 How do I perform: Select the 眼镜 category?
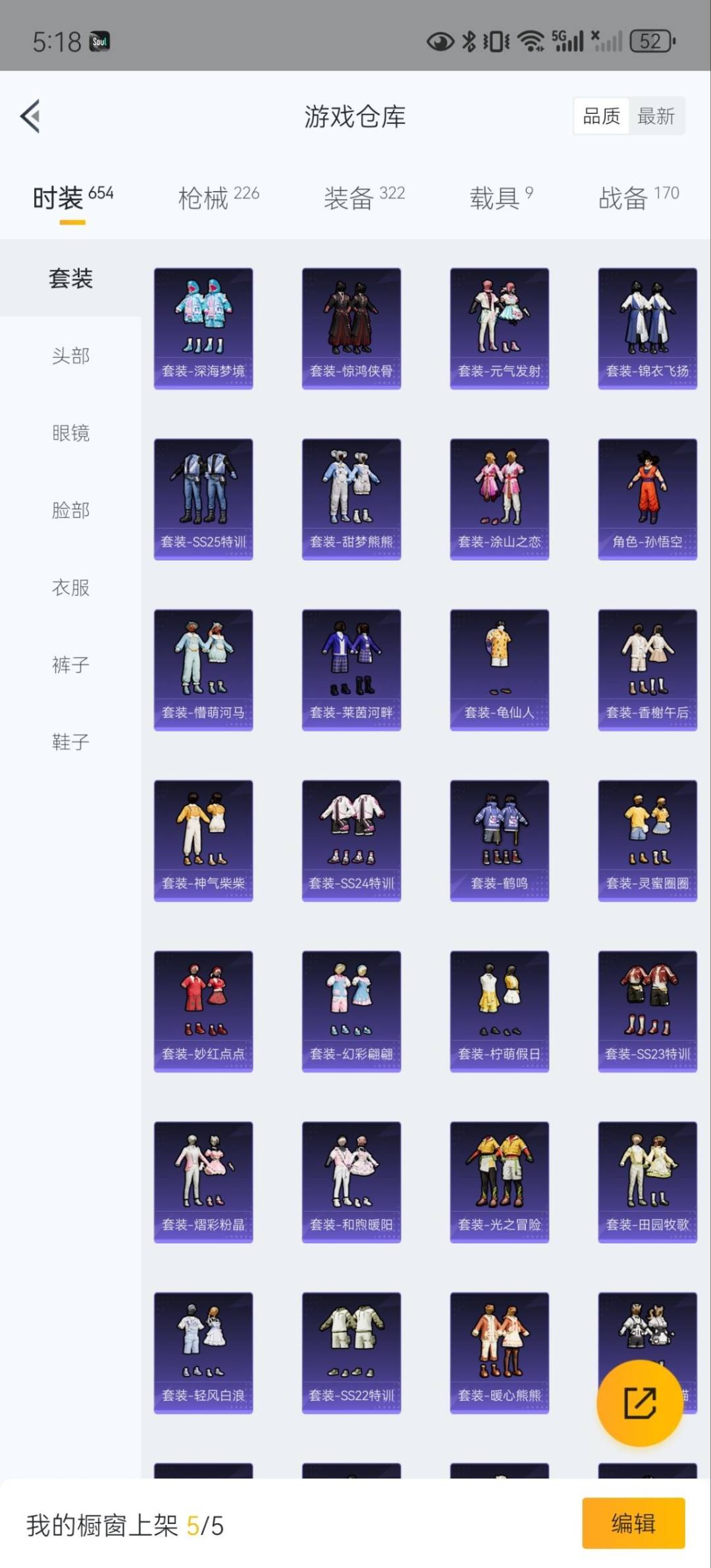(70, 433)
